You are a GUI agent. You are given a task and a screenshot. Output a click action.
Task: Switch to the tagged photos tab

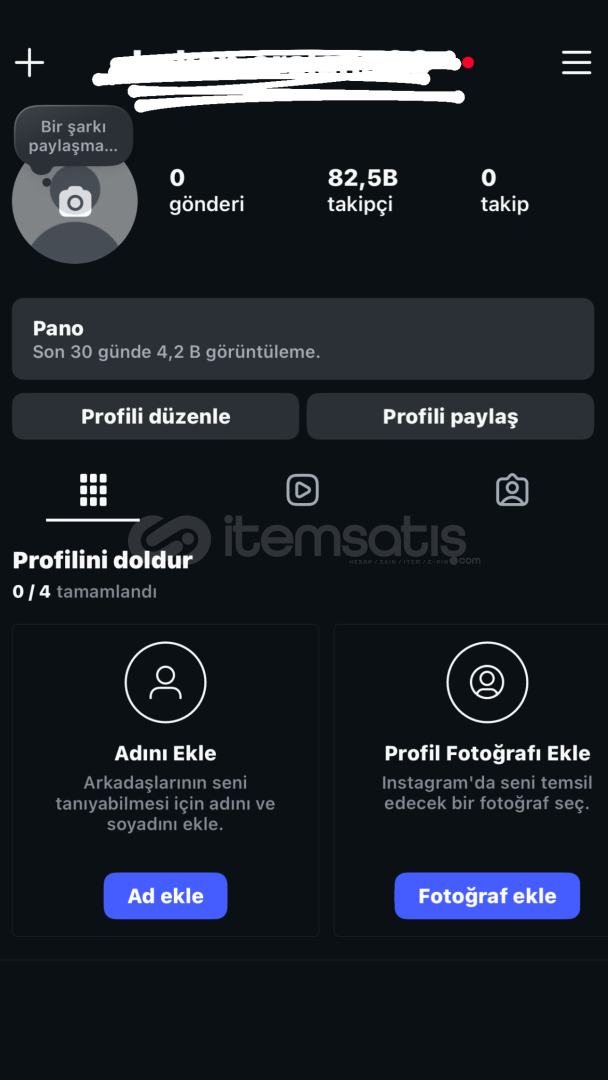[x=512, y=490]
